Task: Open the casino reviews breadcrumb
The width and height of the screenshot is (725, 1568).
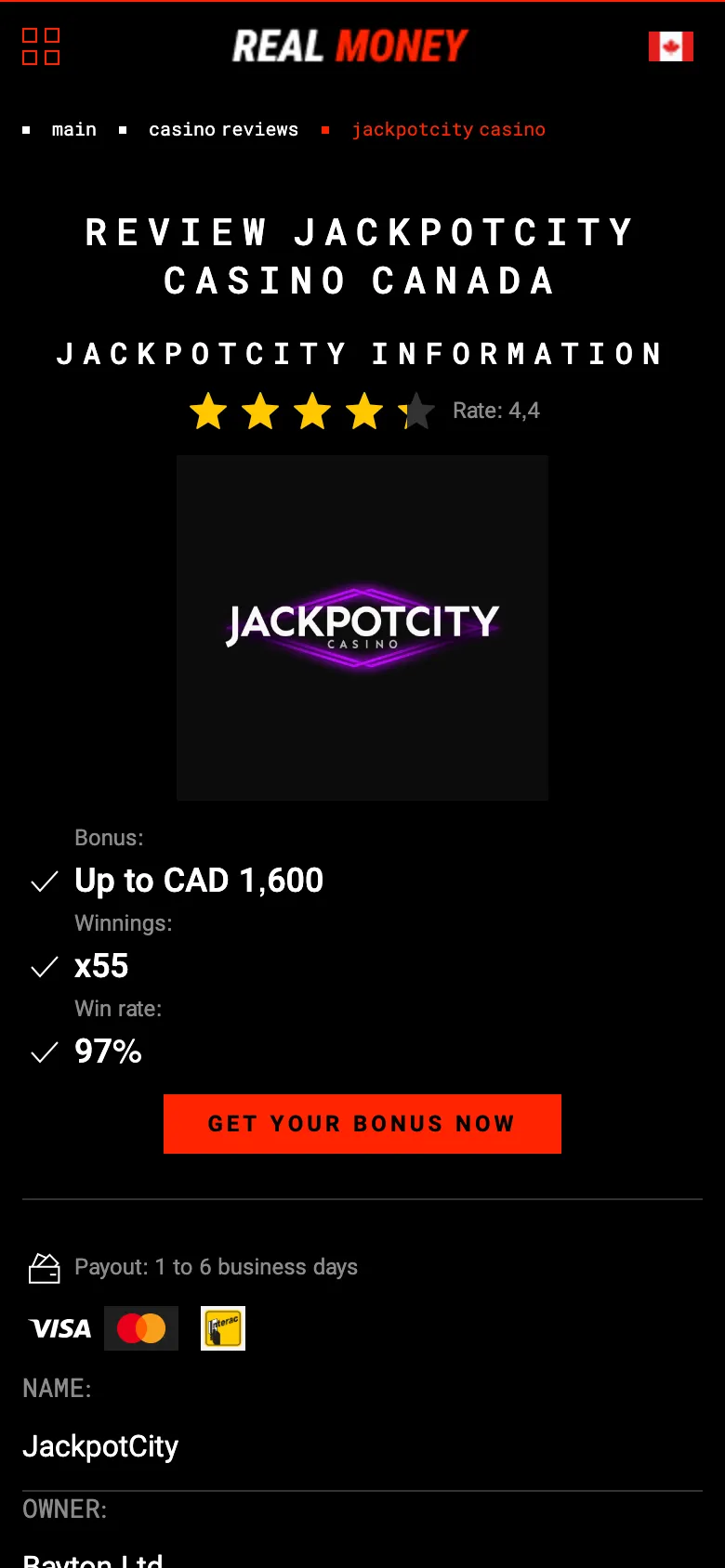Action: click(x=223, y=129)
